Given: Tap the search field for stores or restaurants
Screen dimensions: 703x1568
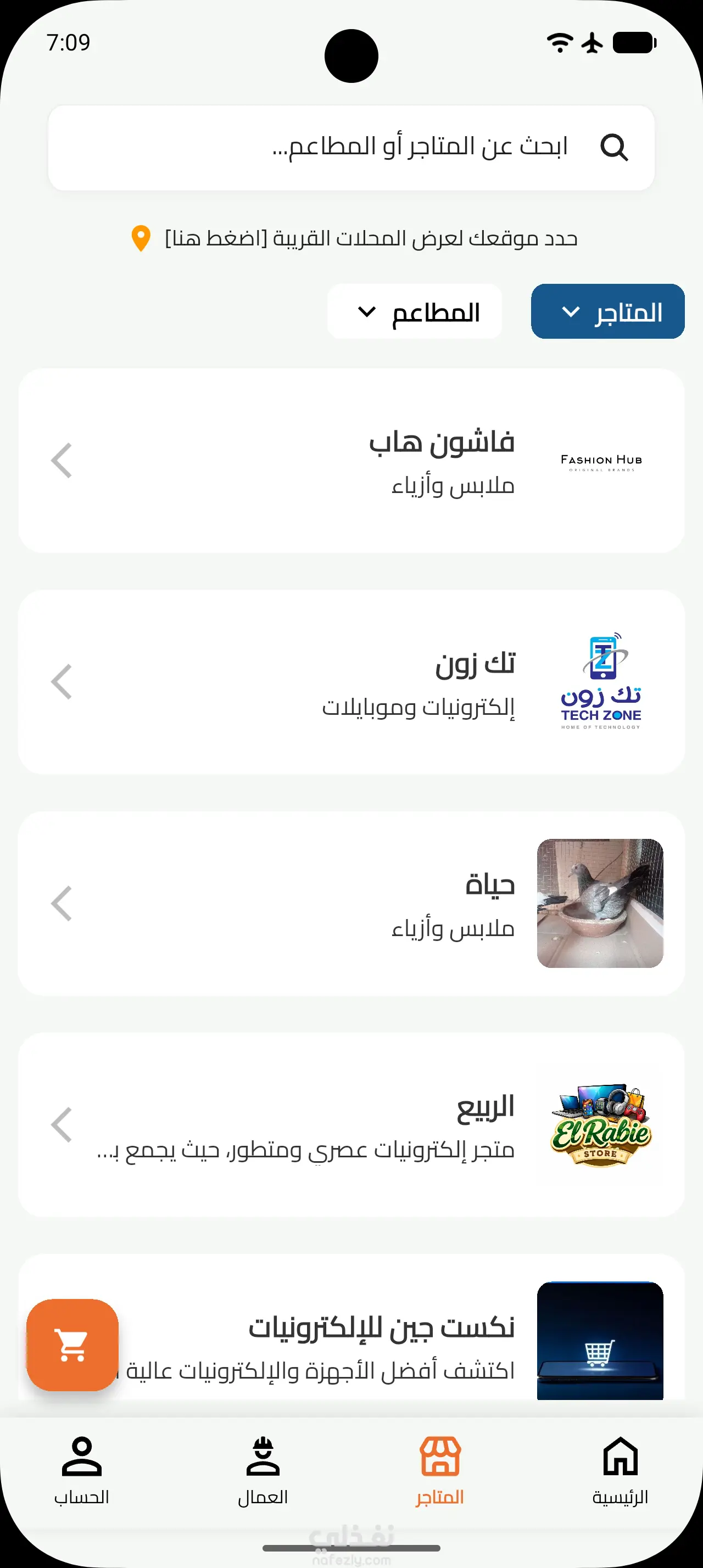Looking at the screenshot, I should coord(351,147).
